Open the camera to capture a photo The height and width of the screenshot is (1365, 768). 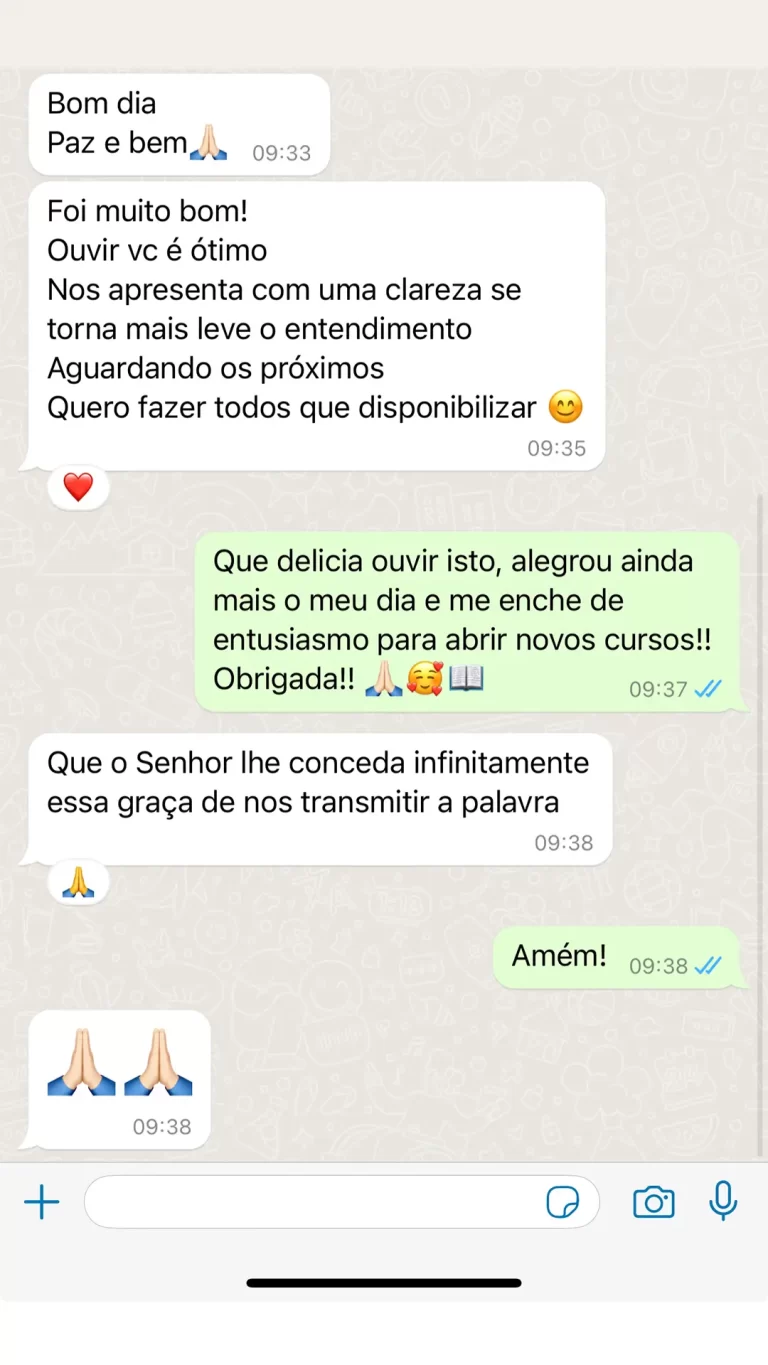click(655, 1202)
